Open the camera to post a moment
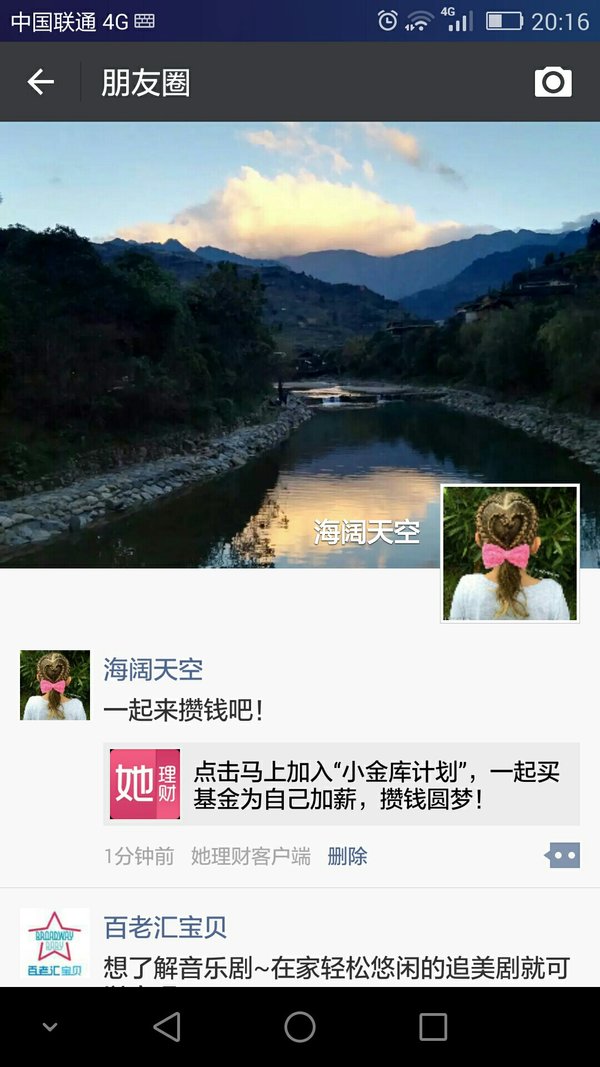 [x=553, y=82]
